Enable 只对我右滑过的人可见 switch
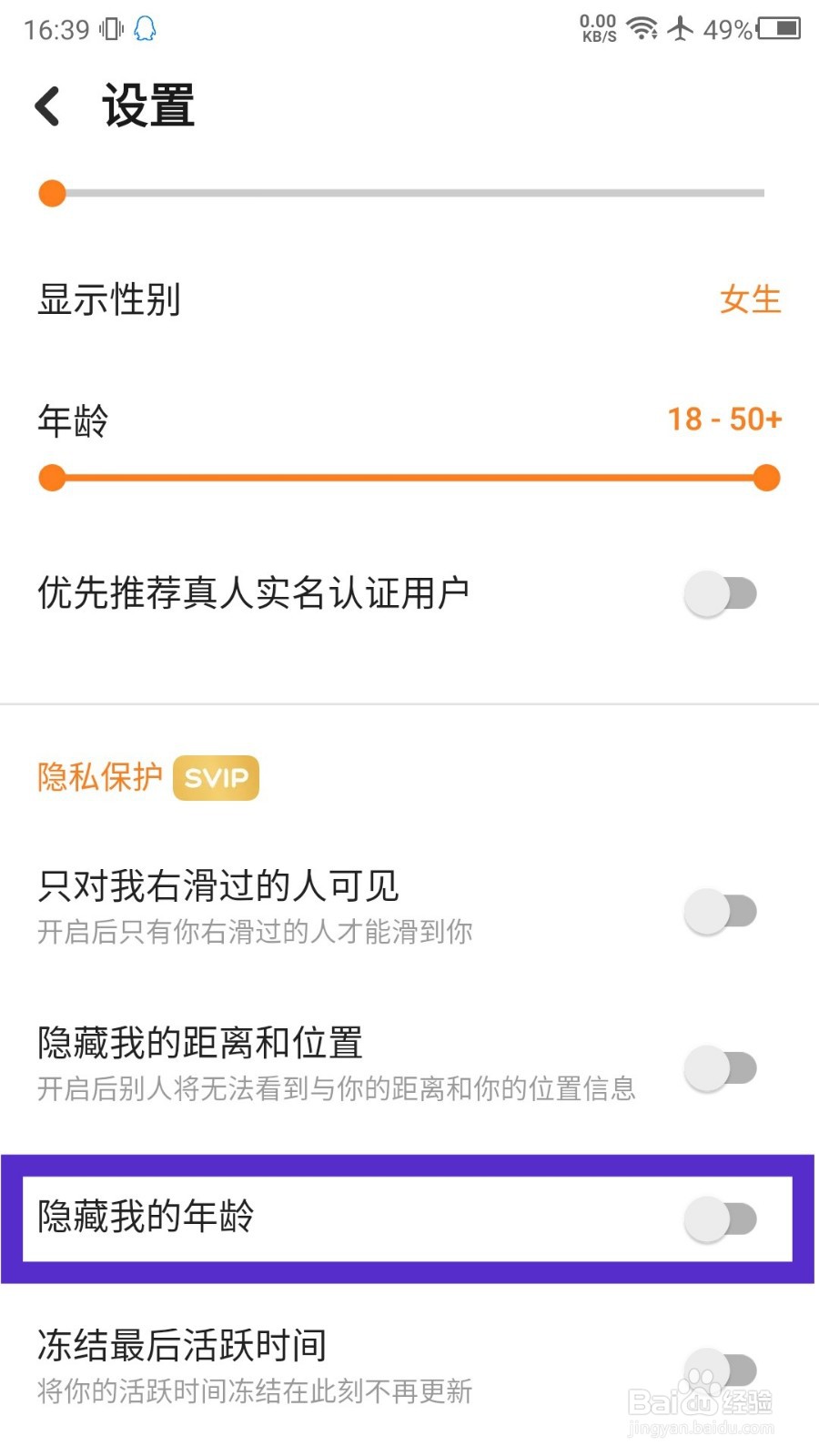Screen dimensions: 819x1456 pyautogui.click(x=721, y=912)
